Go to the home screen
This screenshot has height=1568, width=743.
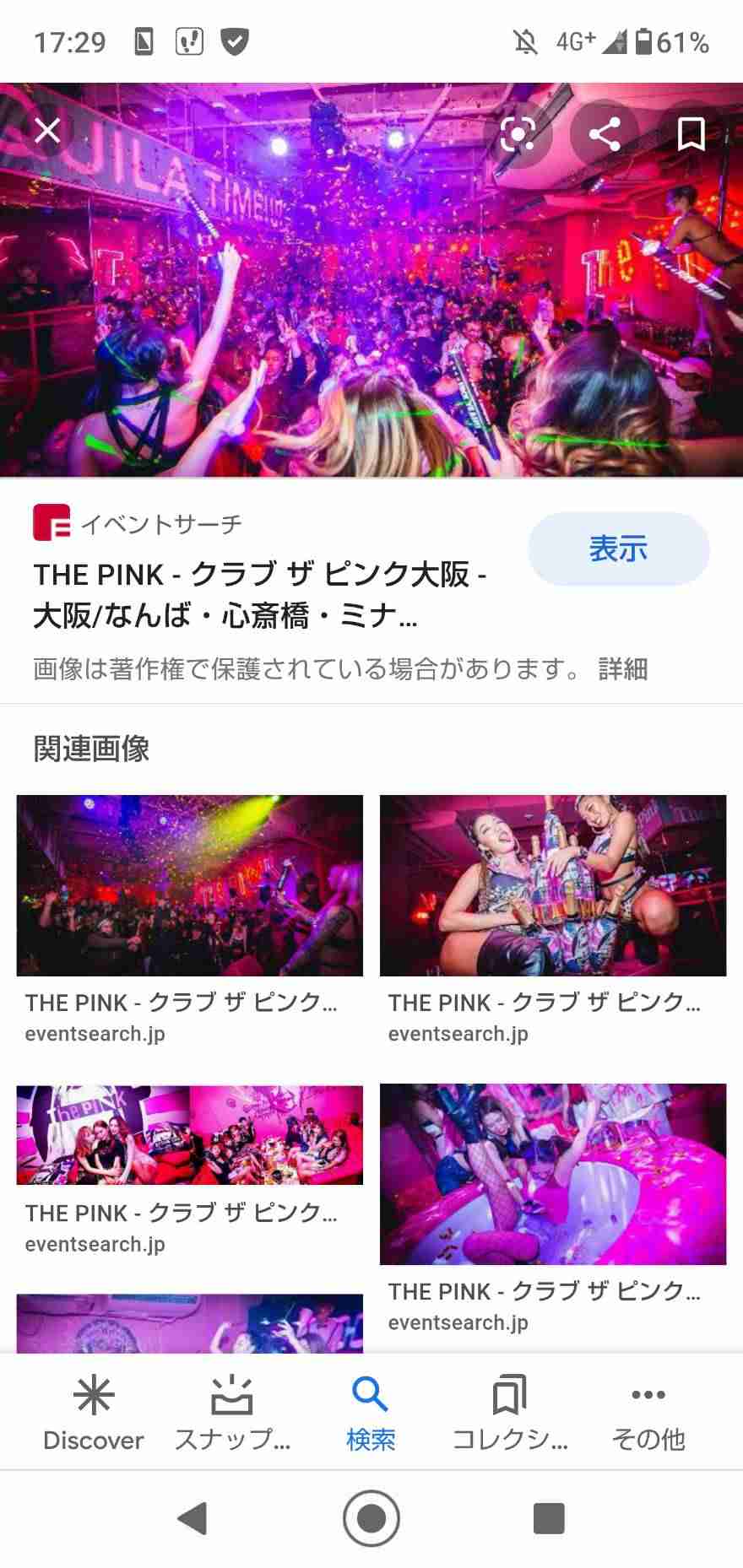click(x=371, y=1518)
